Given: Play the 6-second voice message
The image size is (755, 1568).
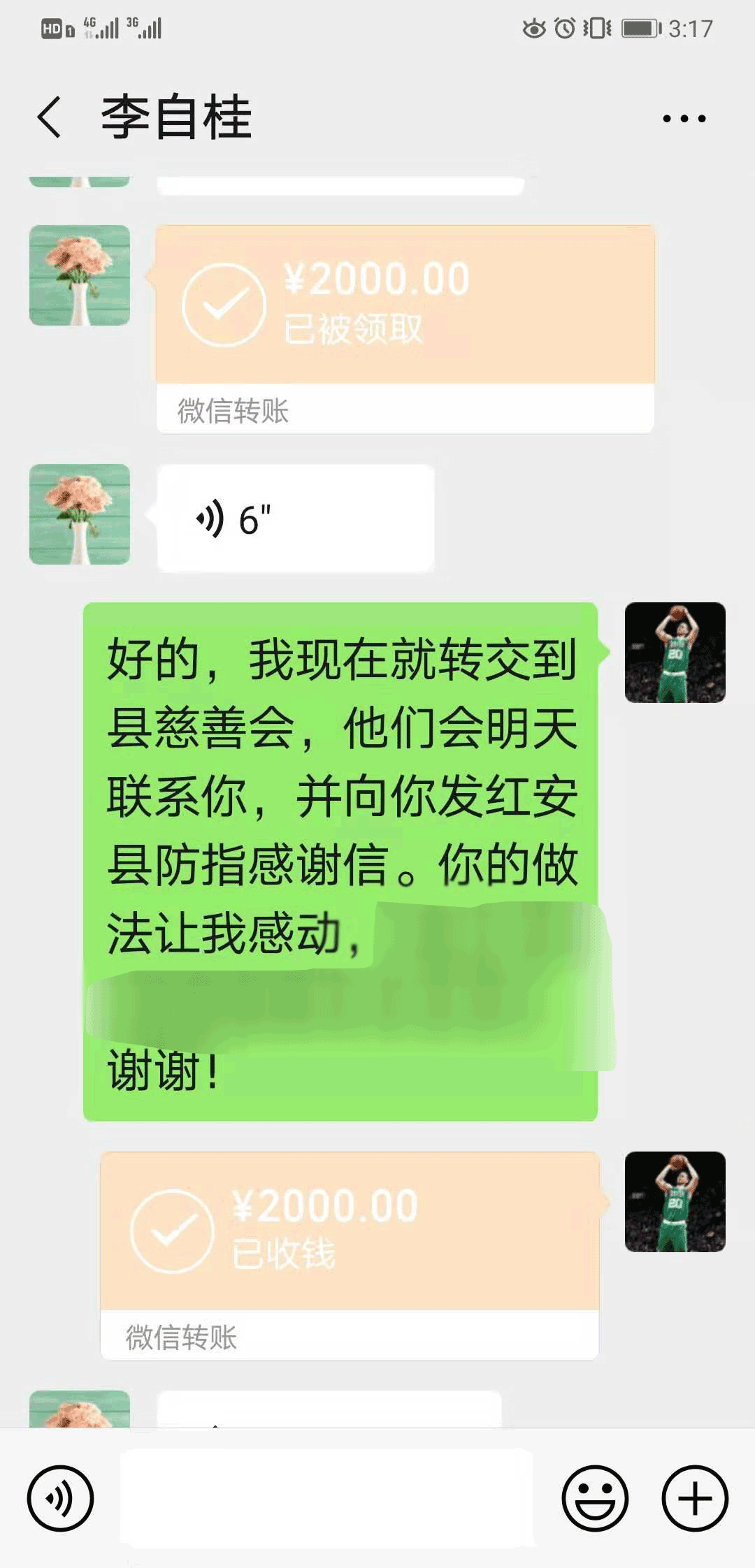Looking at the screenshot, I should click(295, 518).
